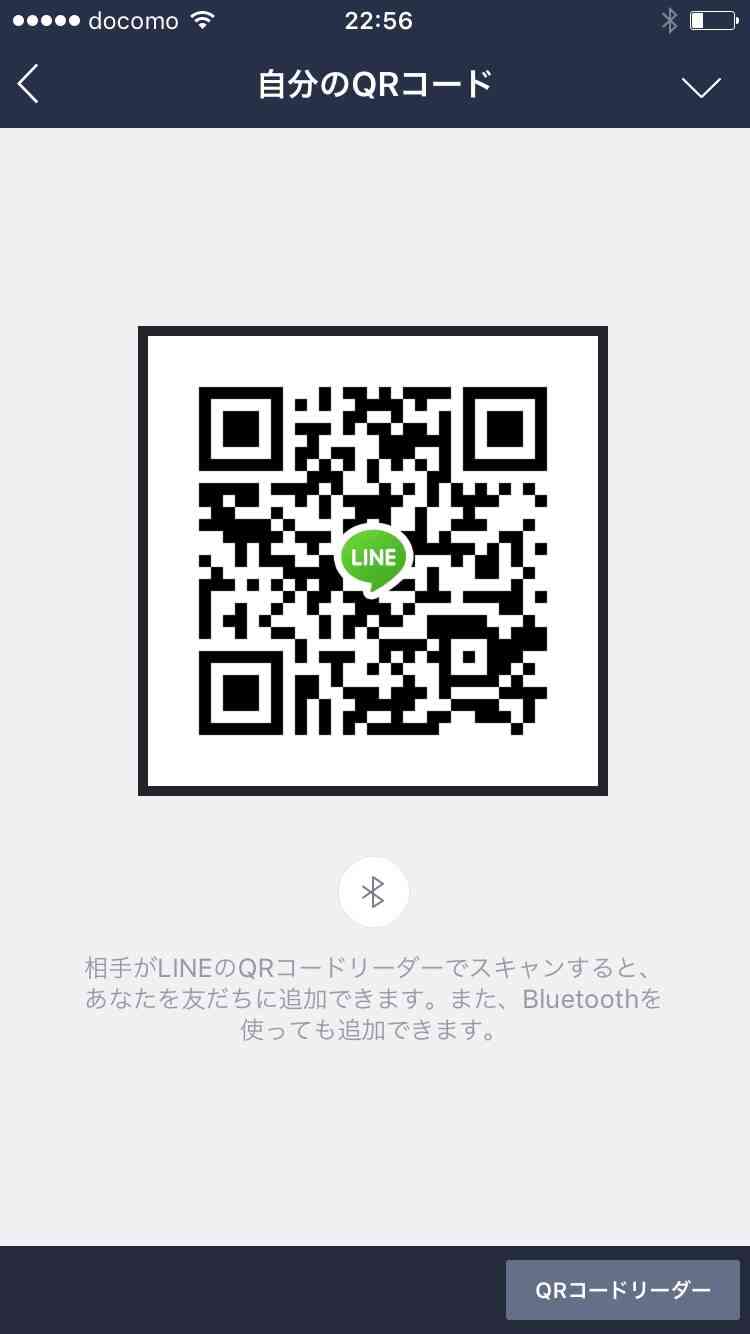Go back using the top-left arrow
750x1334 pixels.
29,85
